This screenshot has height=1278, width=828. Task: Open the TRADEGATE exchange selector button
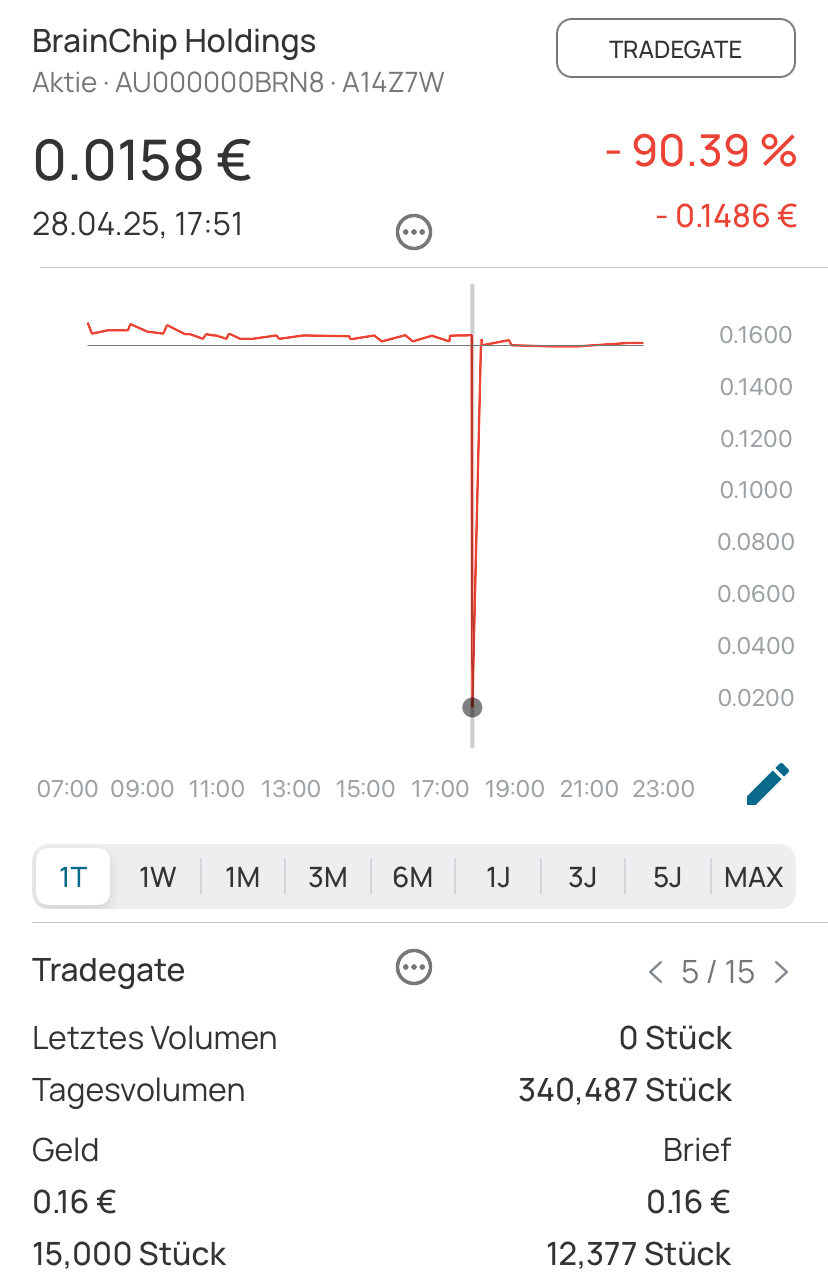click(x=675, y=49)
